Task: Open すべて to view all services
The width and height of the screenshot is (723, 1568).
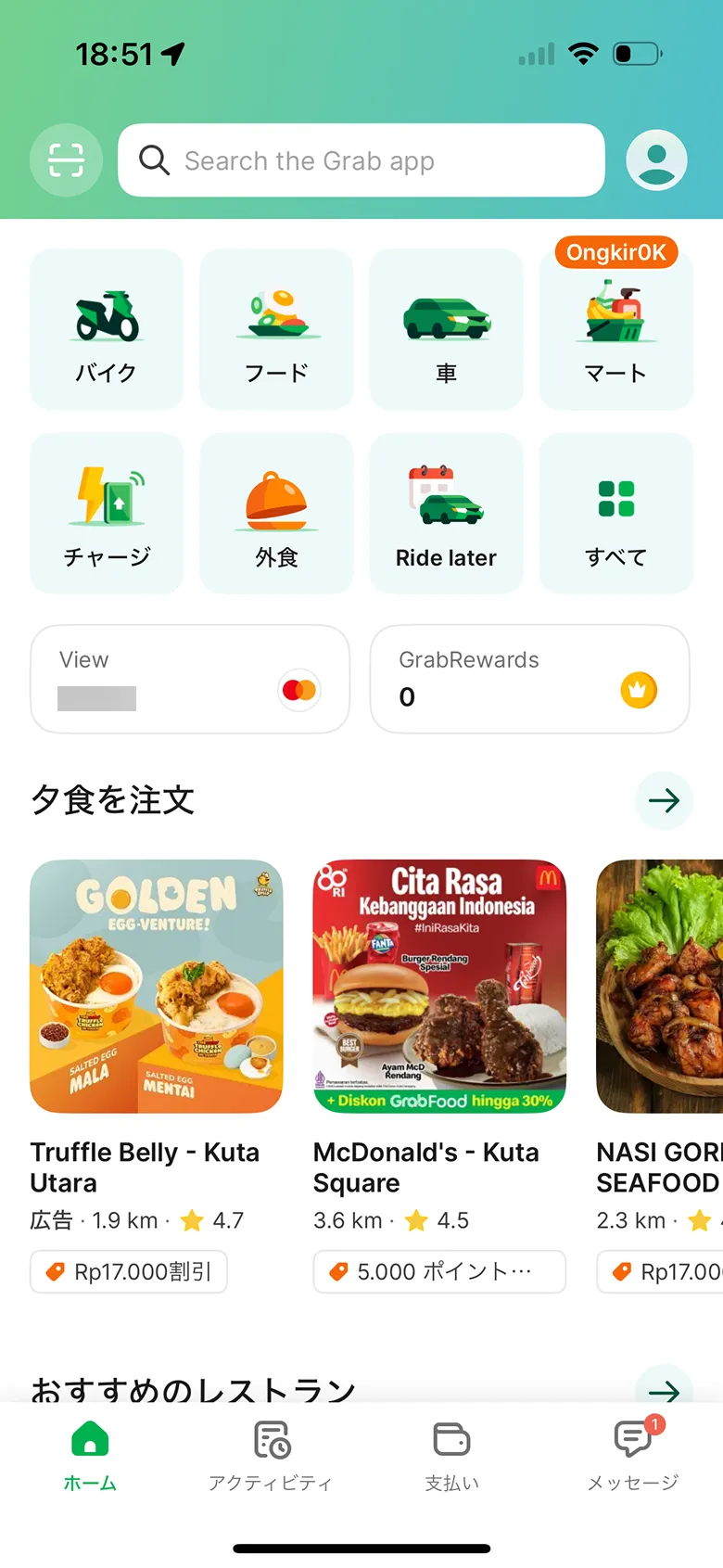Action: click(x=615, y=513)
